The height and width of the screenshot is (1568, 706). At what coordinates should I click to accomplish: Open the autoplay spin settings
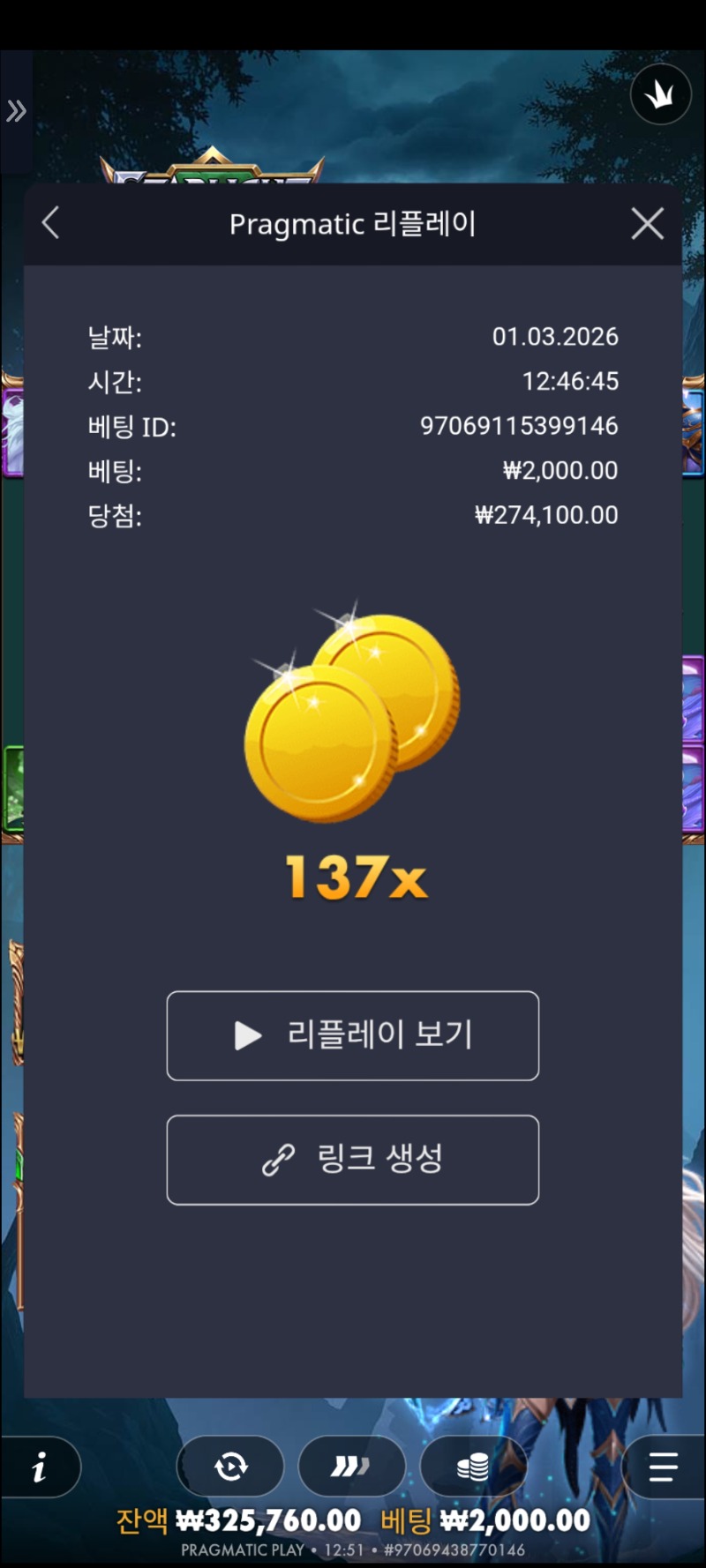231,1467
